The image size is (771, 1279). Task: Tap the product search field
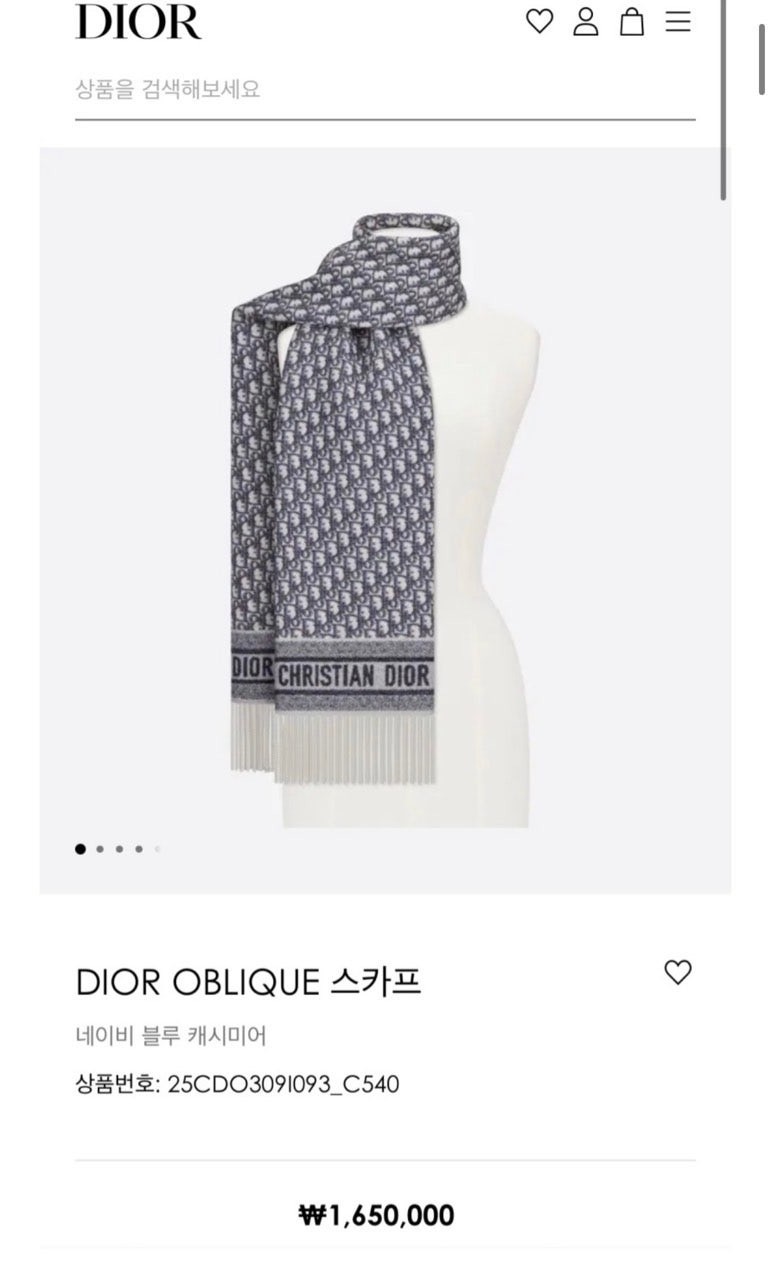point(384,89)
